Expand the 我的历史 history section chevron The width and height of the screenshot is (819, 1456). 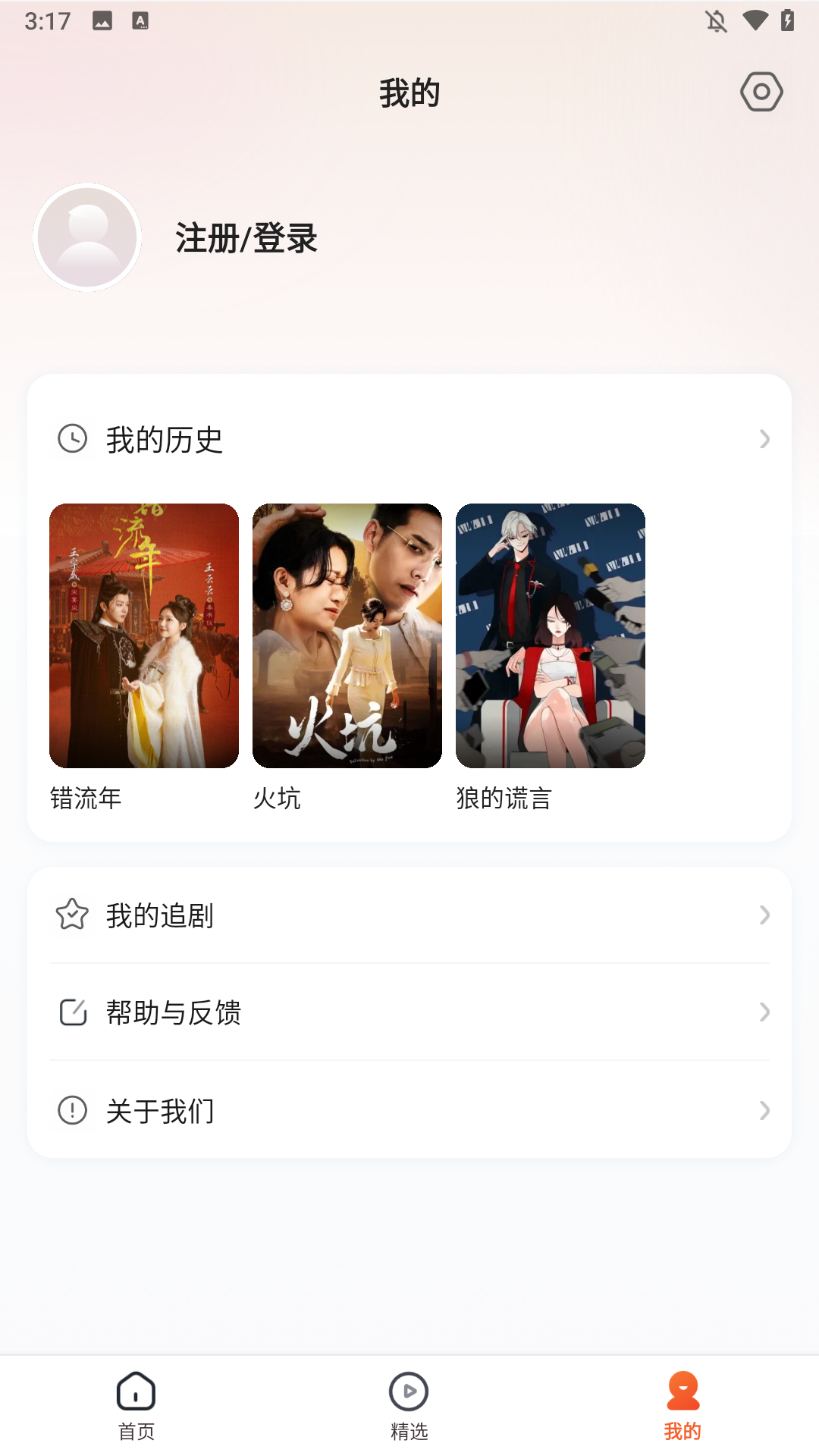point(764,438)
